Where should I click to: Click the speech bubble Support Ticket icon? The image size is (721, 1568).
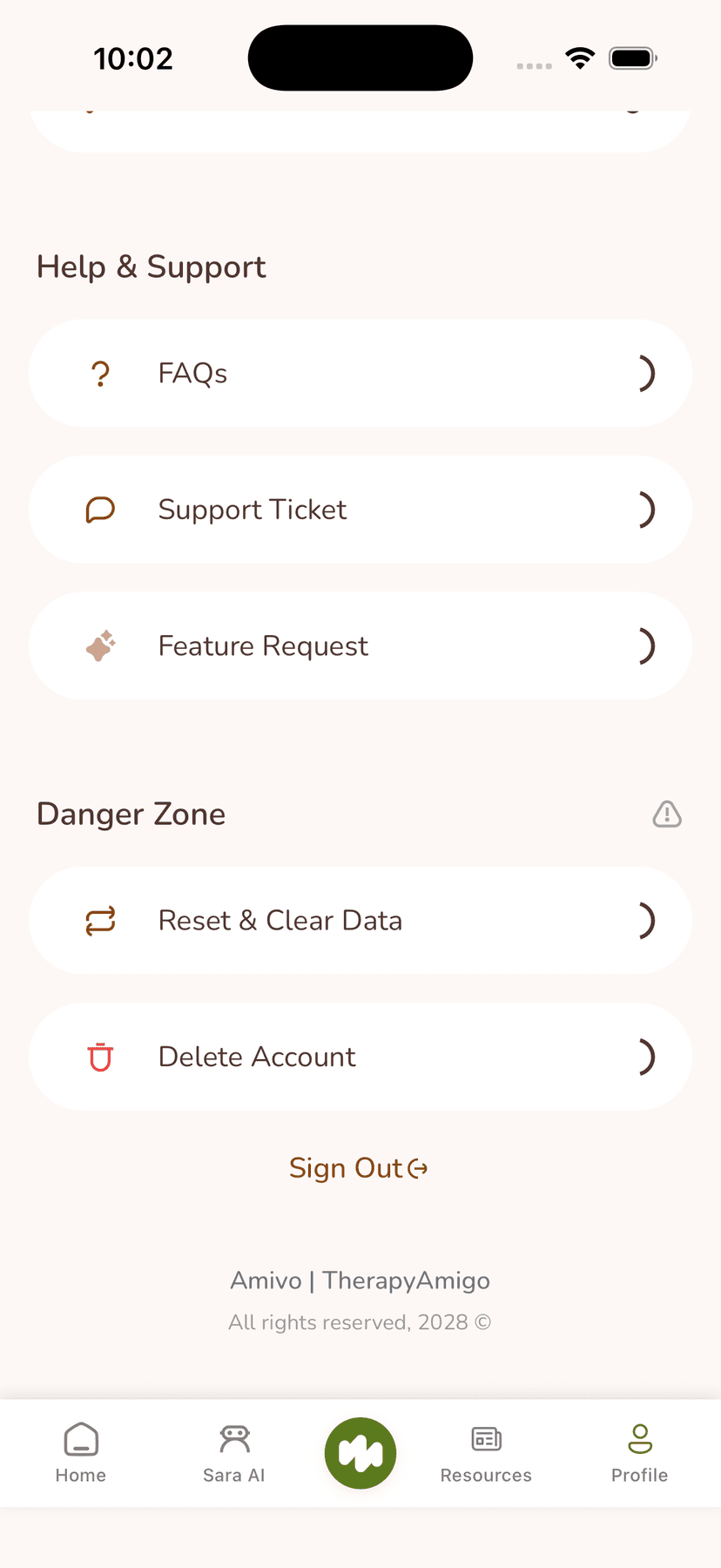[100, 509]
